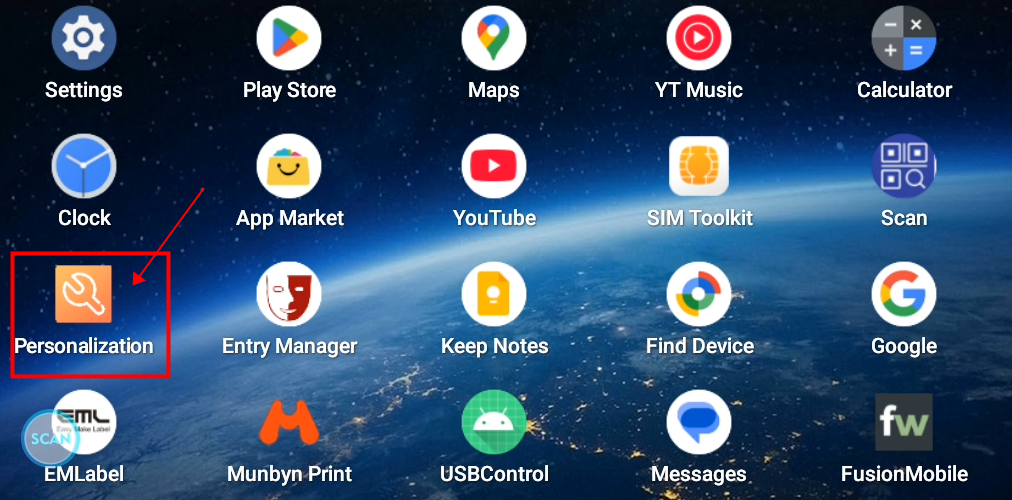Viewport: 1012px width, 500px height.
Task: Open the Settings app
Action: click(84, 39)
